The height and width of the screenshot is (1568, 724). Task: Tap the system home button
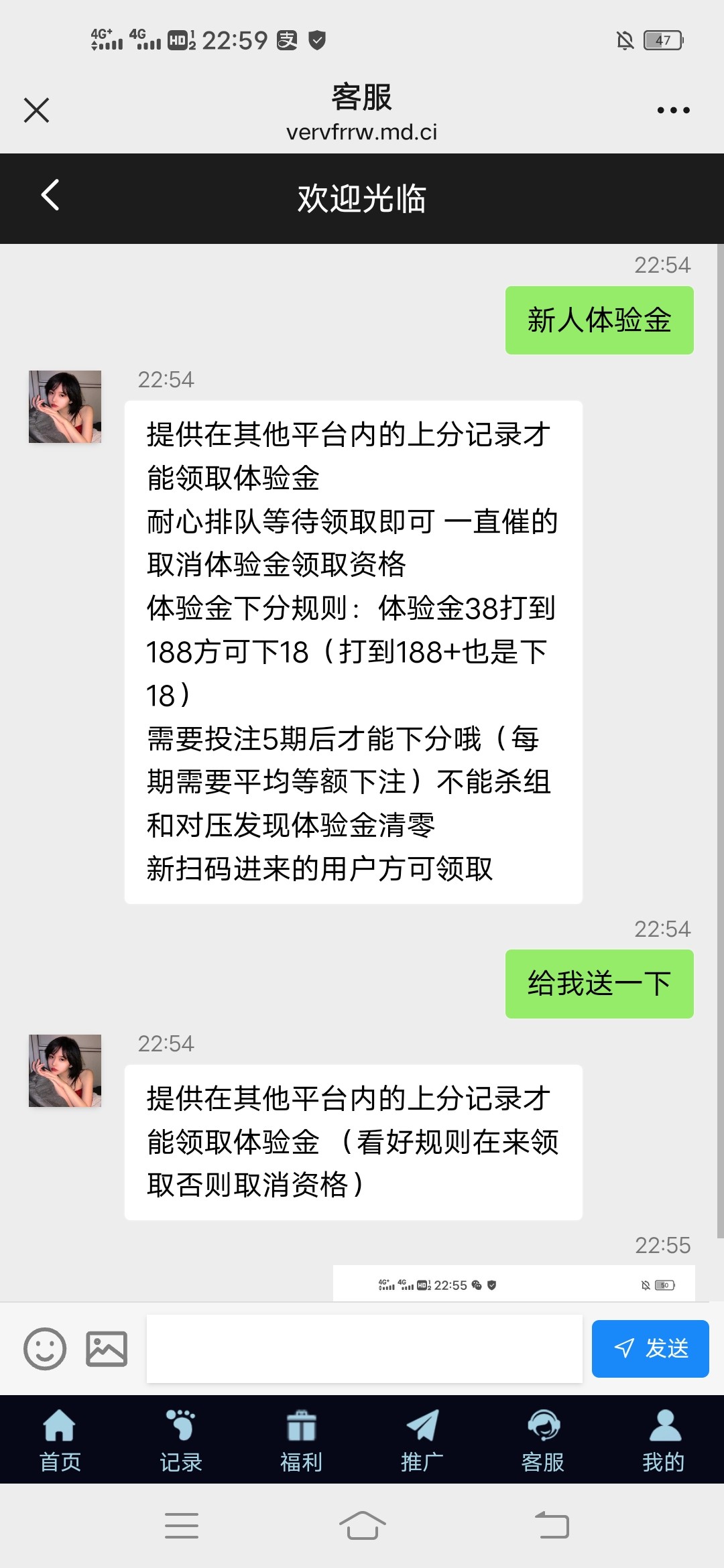click(x=362, y=1526)
